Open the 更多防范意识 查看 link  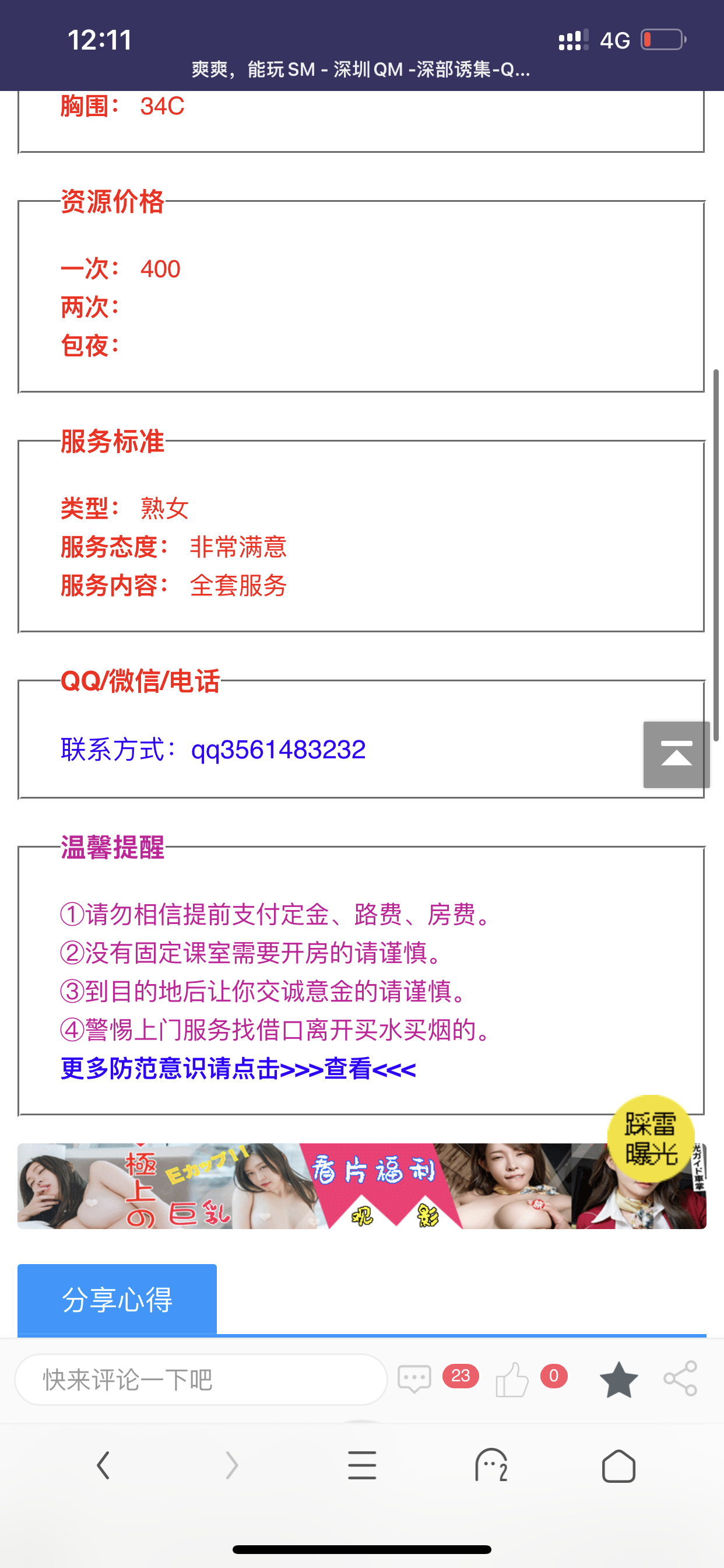(x=238, y=1069)
